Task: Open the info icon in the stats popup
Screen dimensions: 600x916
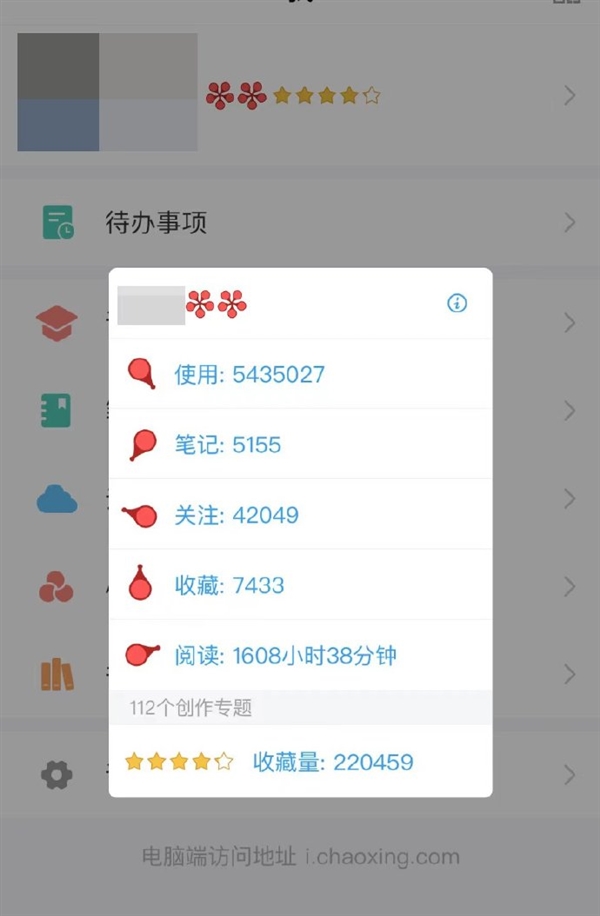Action: coord(457,303)
